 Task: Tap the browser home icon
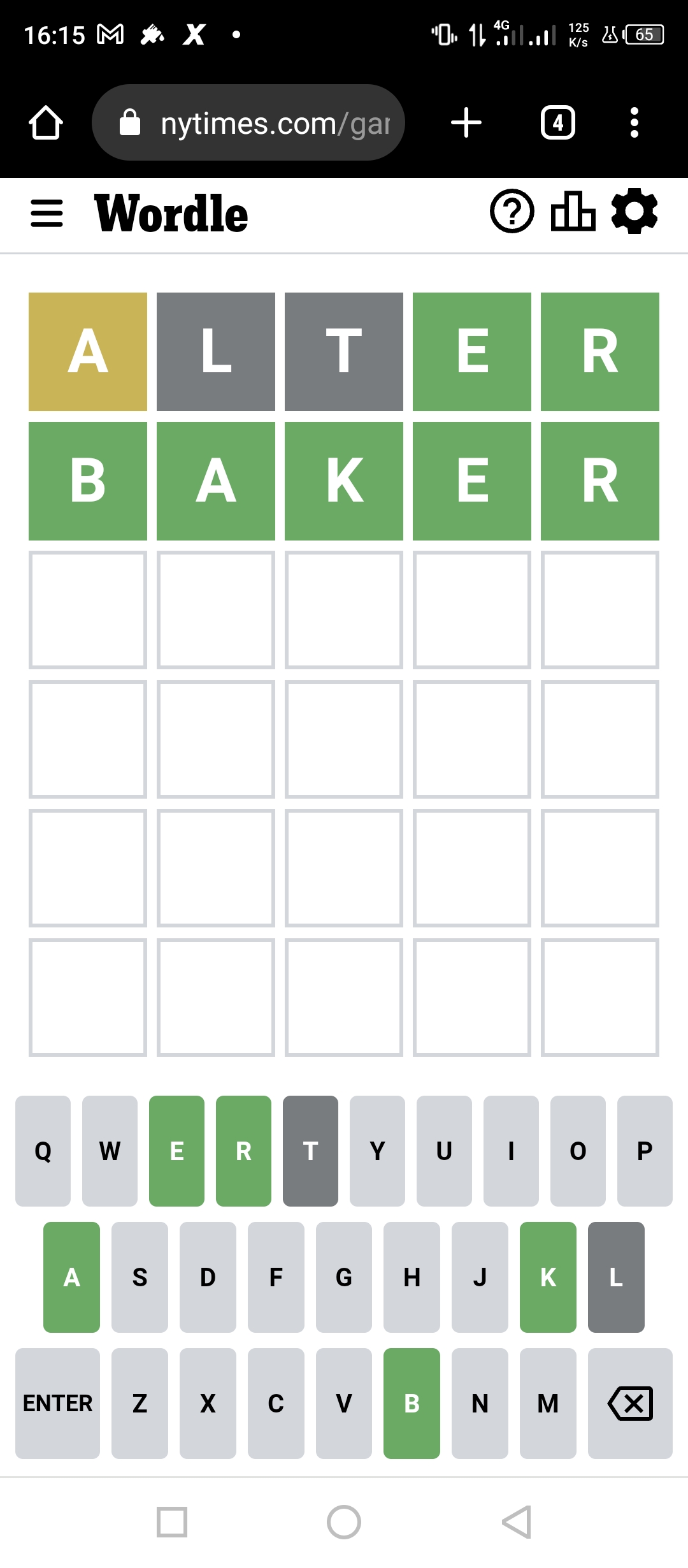[x=46, y=122]
